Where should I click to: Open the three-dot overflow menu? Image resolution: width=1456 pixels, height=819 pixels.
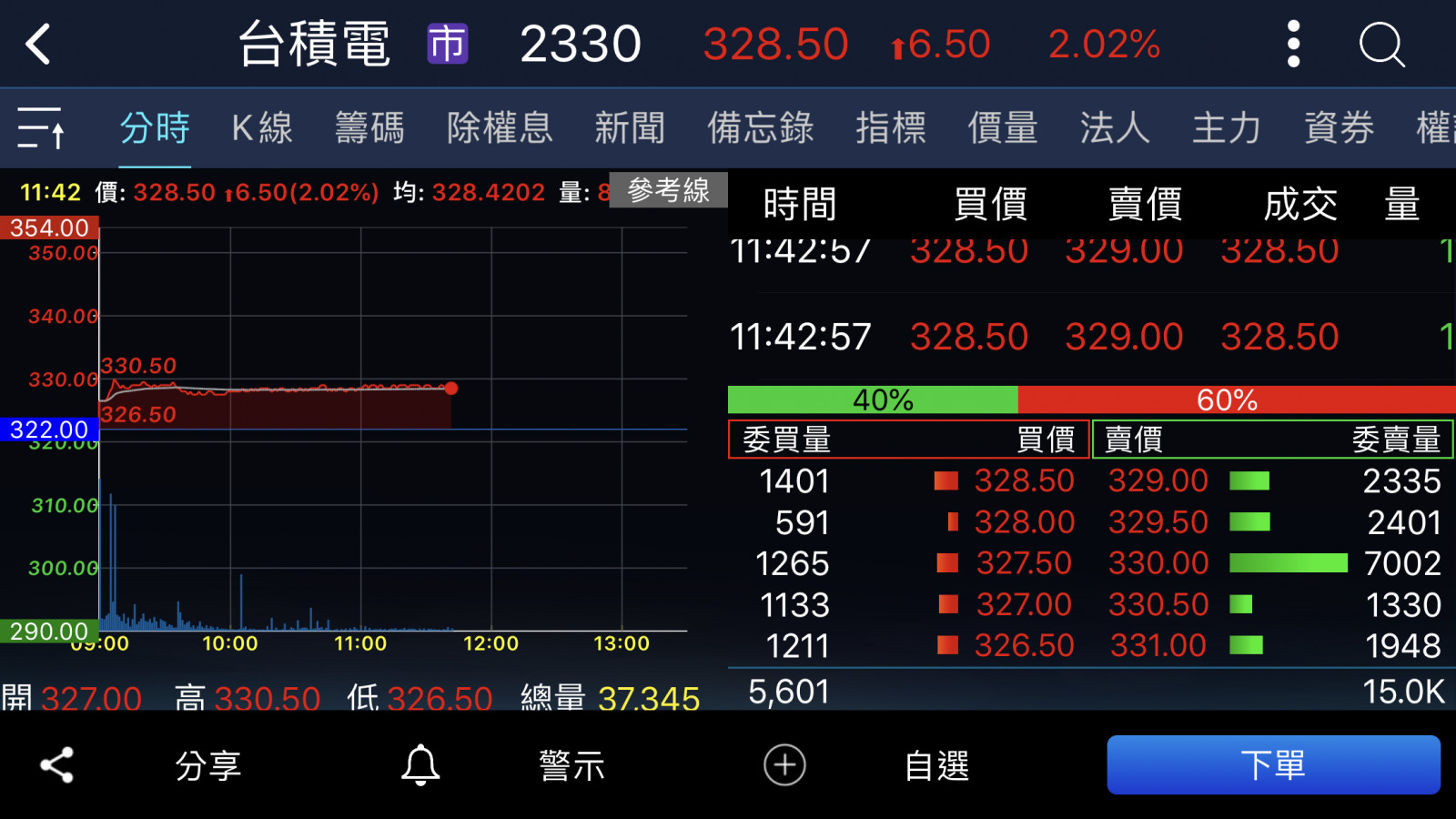pyautogui.click(x=1293, y=44)
